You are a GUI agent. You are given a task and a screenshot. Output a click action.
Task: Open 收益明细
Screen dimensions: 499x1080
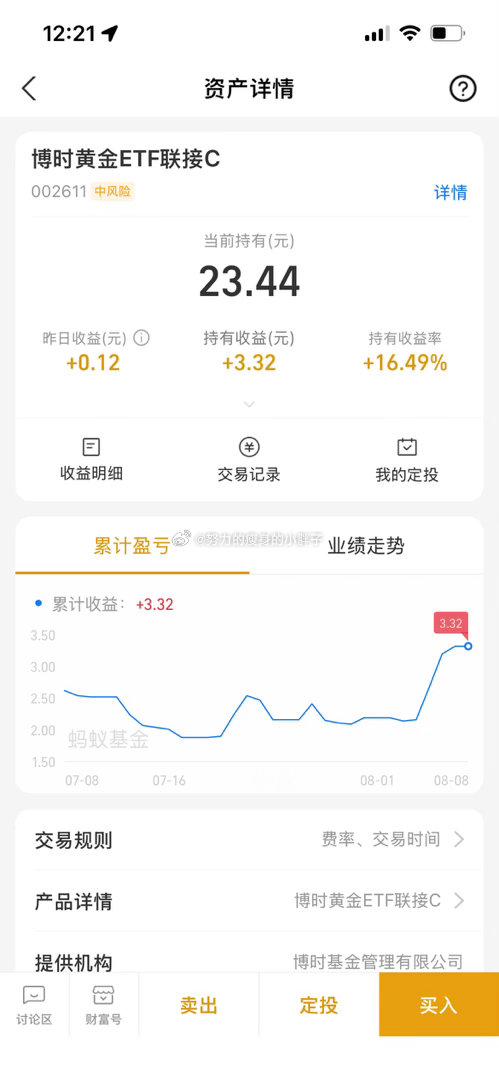pos(92,459)
